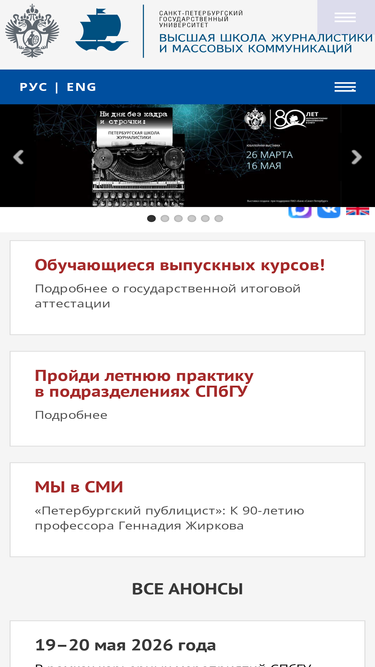Switch site language to ENG
This screenshot has width=375, height=667.
81,87
